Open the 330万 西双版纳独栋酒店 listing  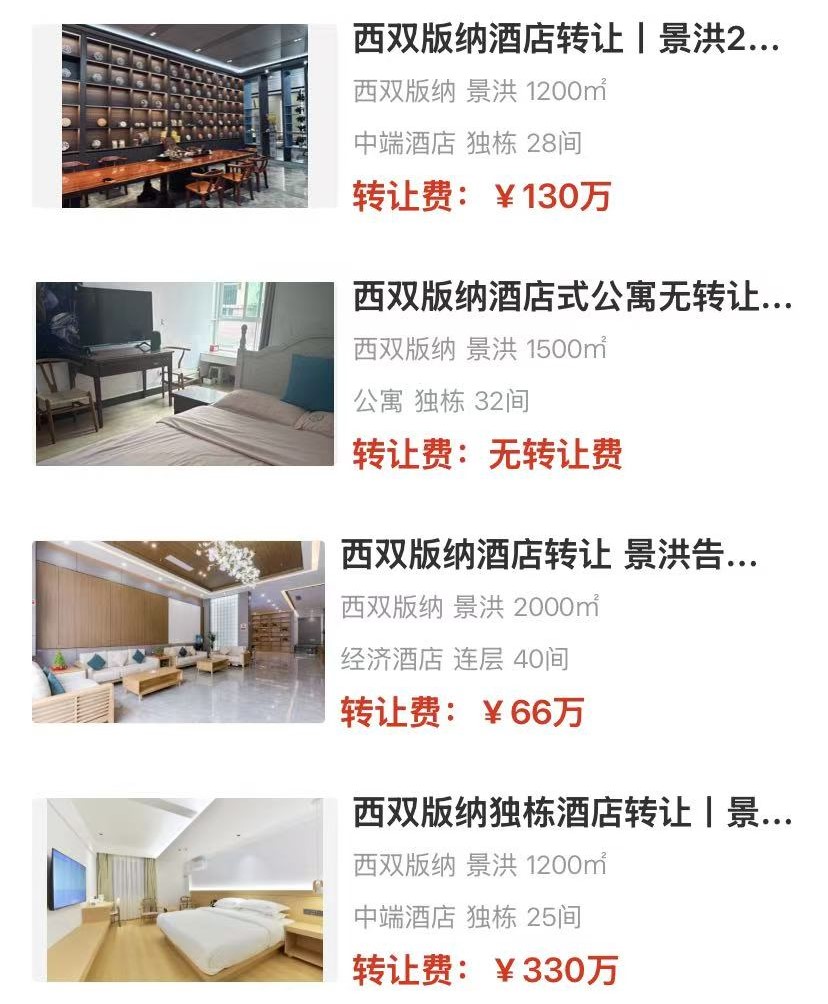click(x=571, y=813)
